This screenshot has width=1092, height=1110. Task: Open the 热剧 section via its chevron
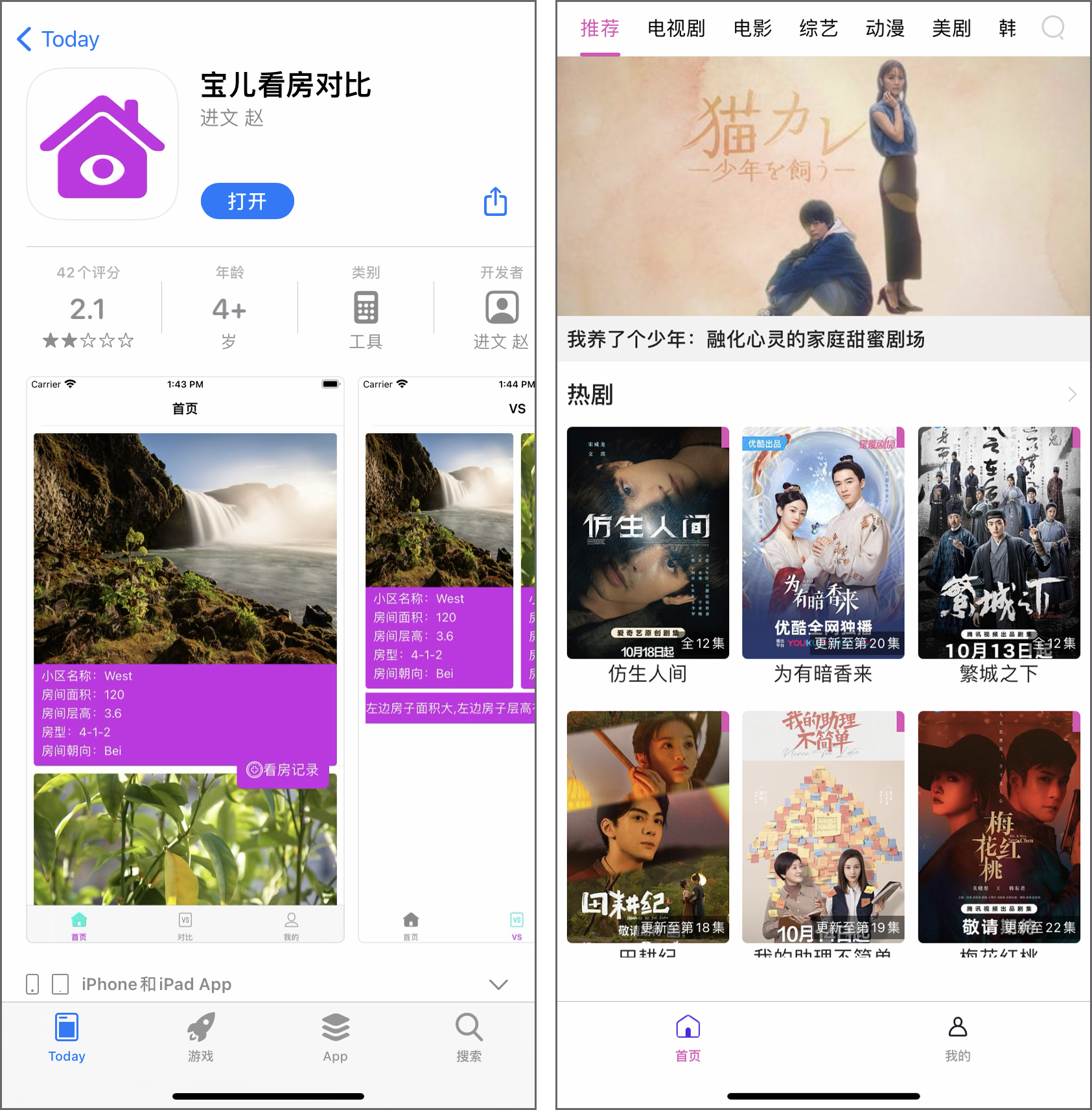pos(1072,394)
